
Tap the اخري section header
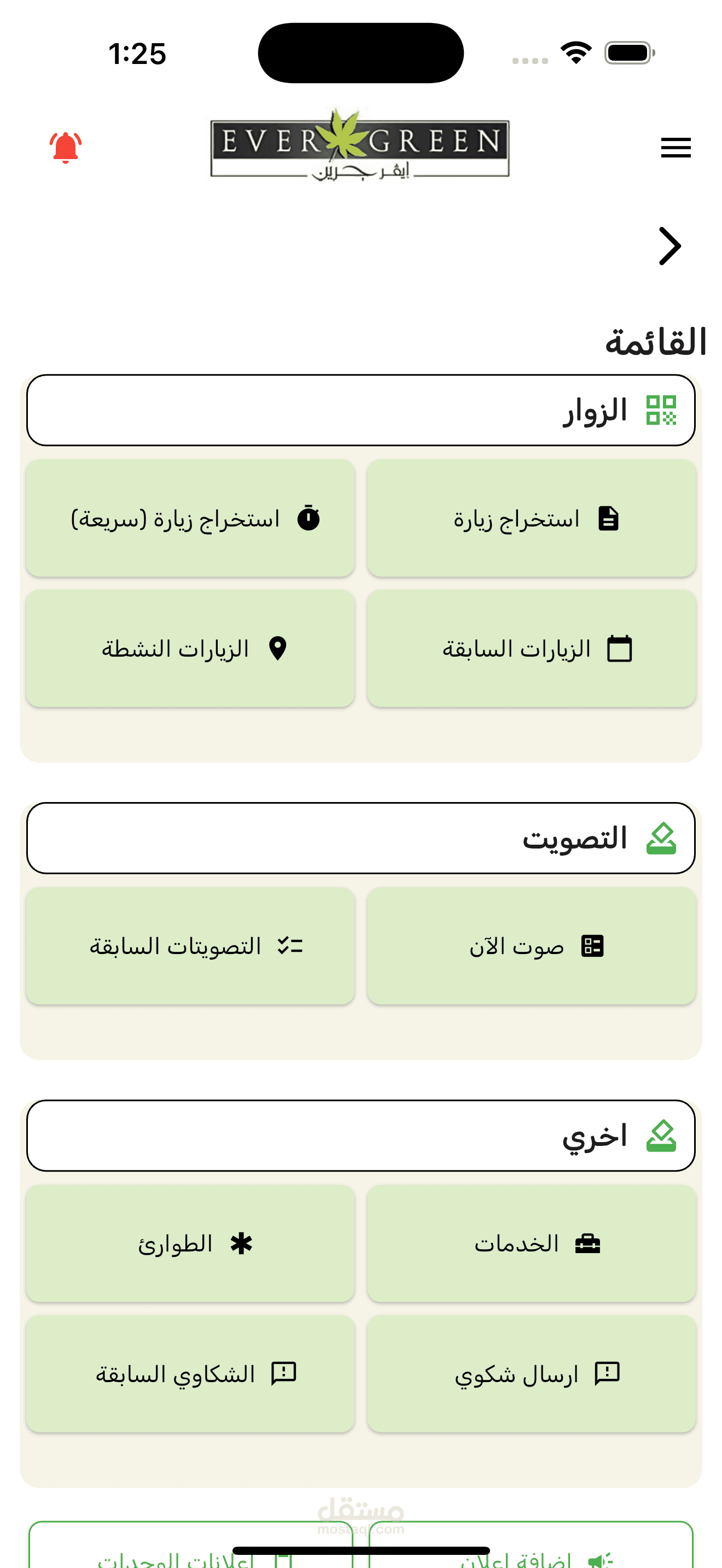[361, 1135]
